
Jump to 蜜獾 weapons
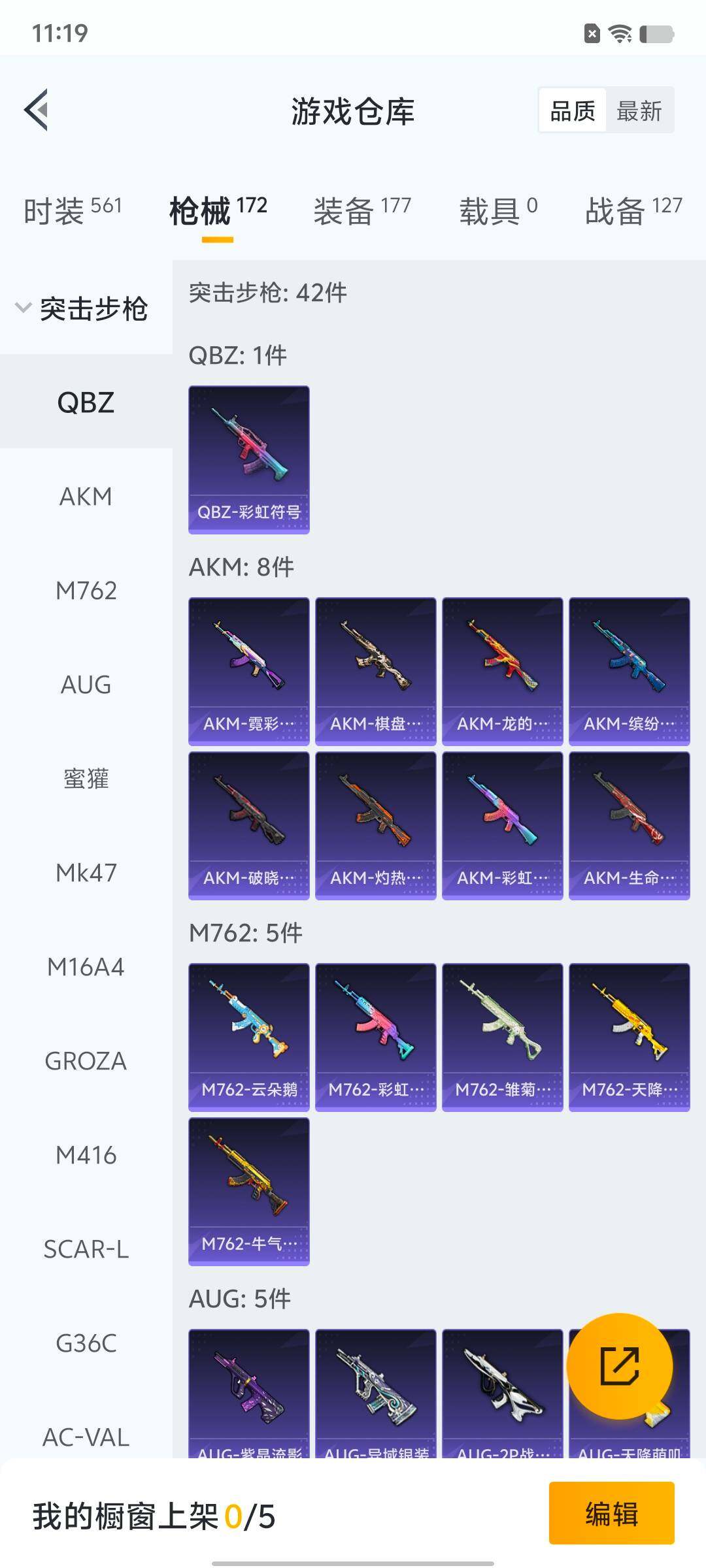coord(86,779)
